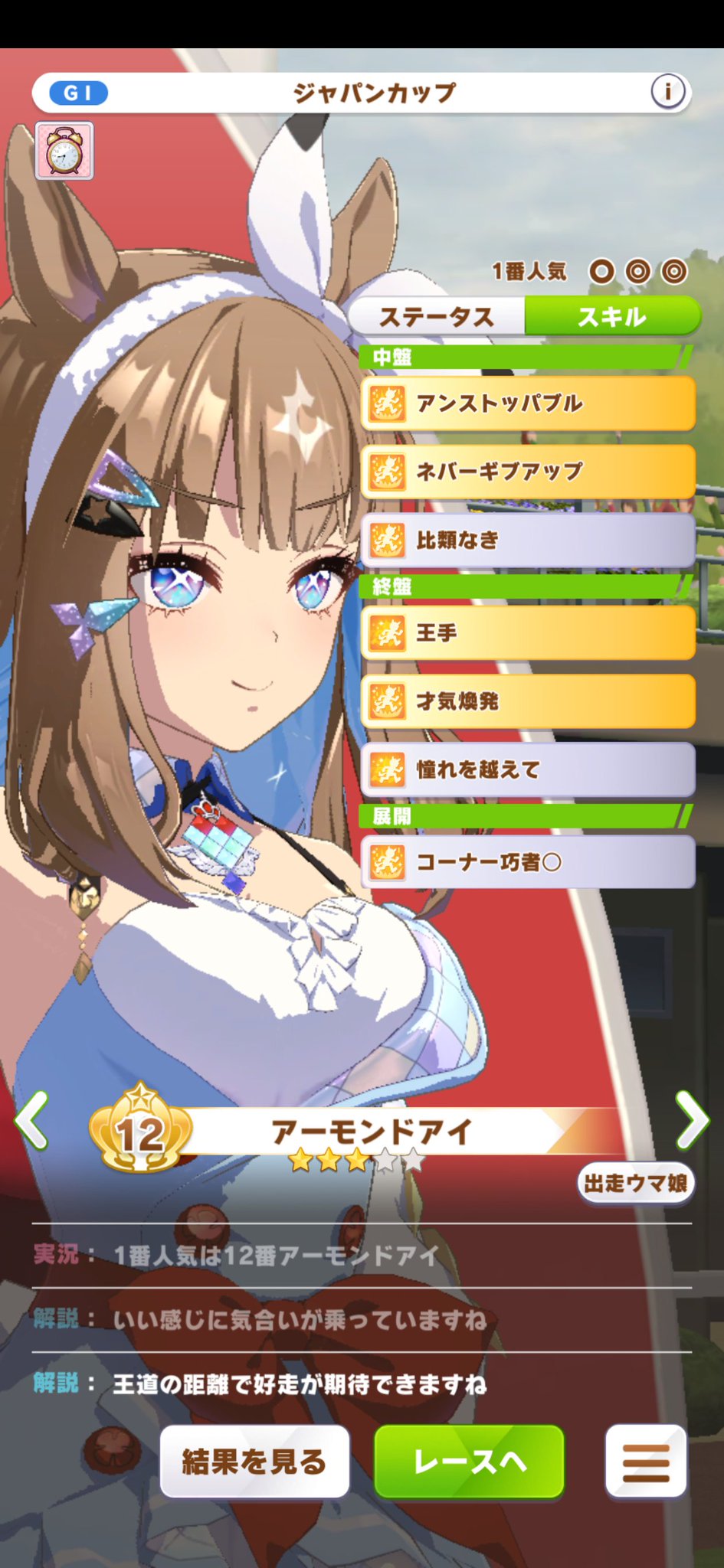Start the race with レースへ

(x=470, y=1462)
